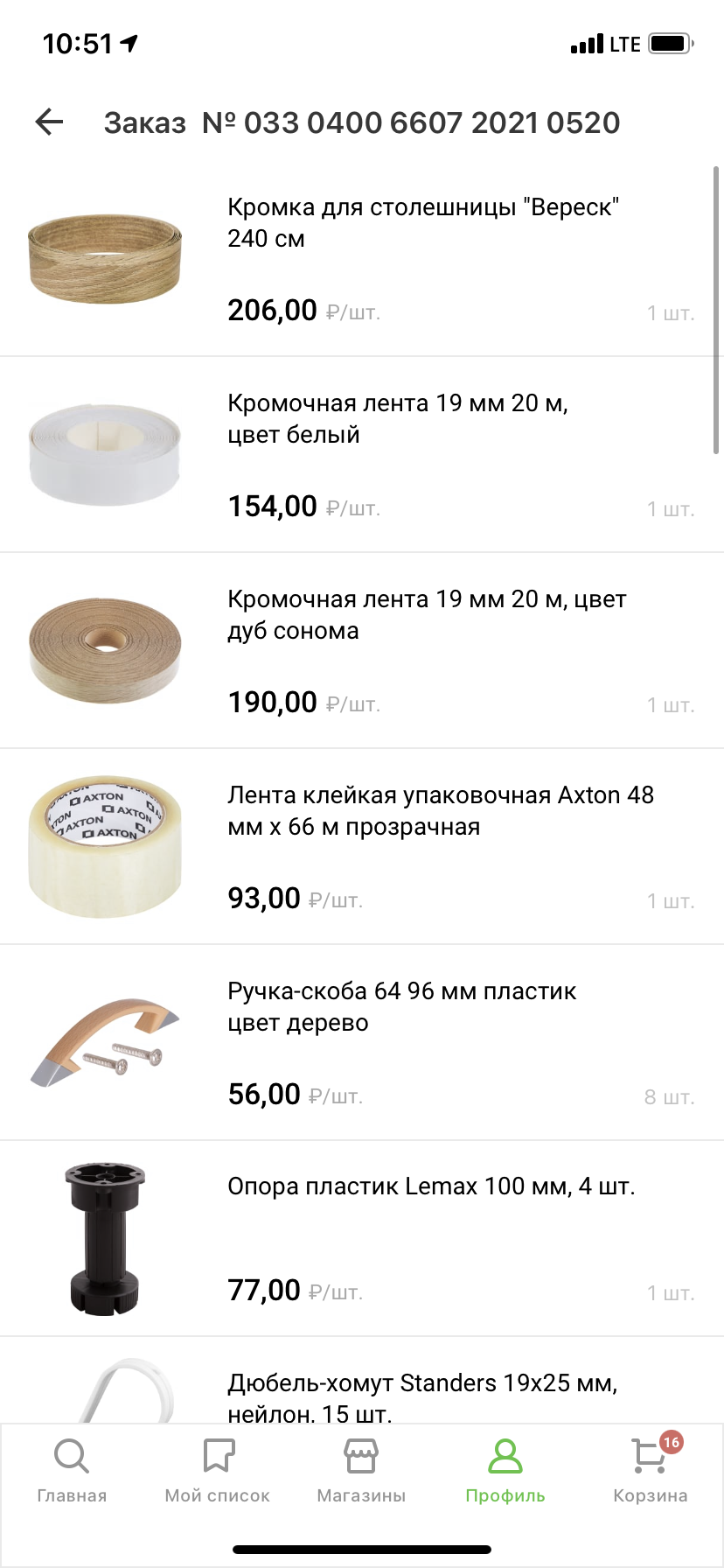View Лента клейкая упаковочная Axton product
The width and height of the screenshot is (724, 1568).
click(441, 811)
